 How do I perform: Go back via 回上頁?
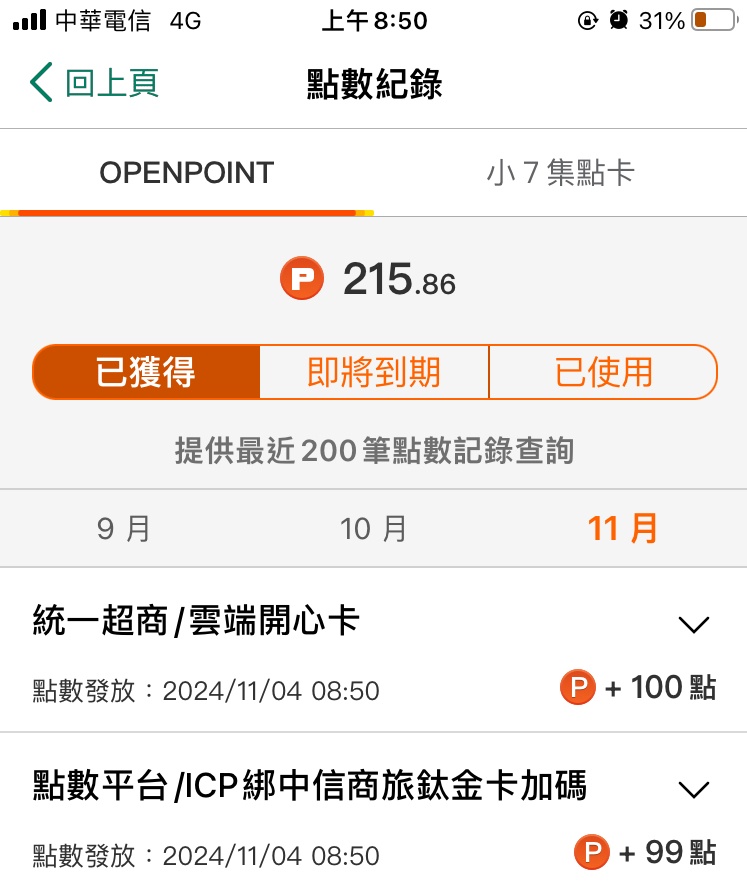(94, 83)
